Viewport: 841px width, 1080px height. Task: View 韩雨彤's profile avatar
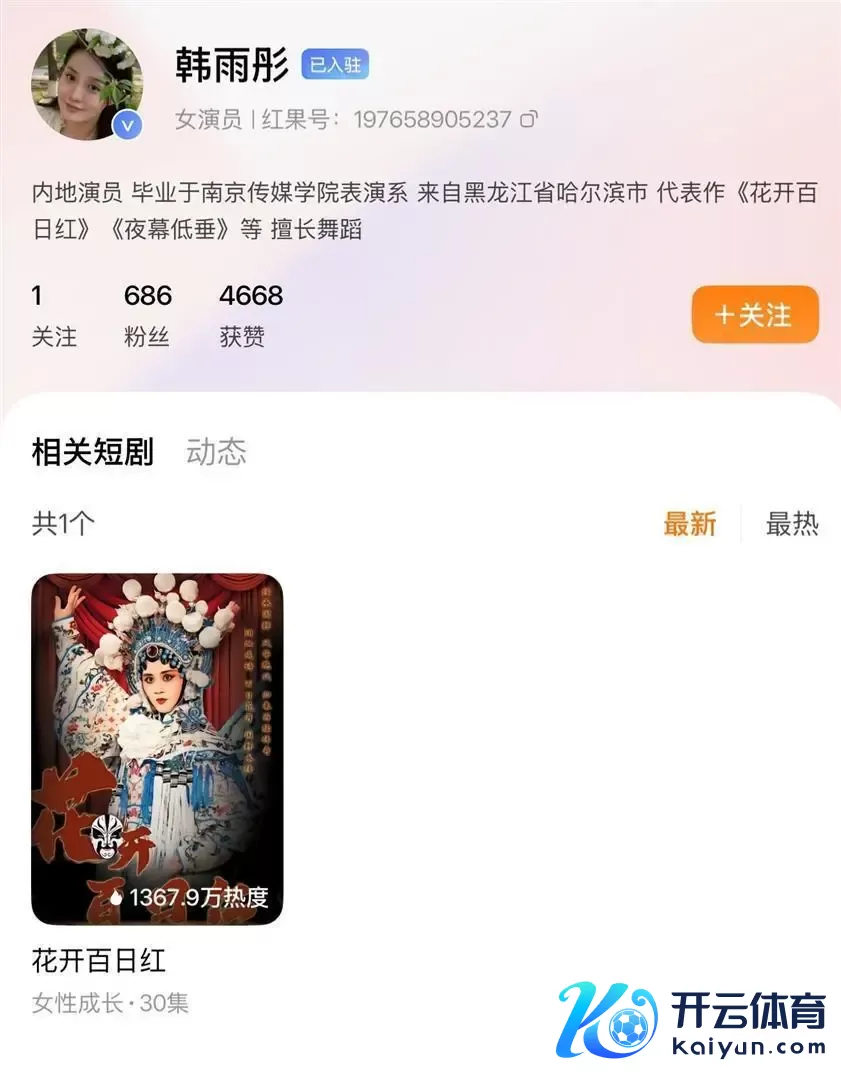pyautogui.click(x=87, y=83)
